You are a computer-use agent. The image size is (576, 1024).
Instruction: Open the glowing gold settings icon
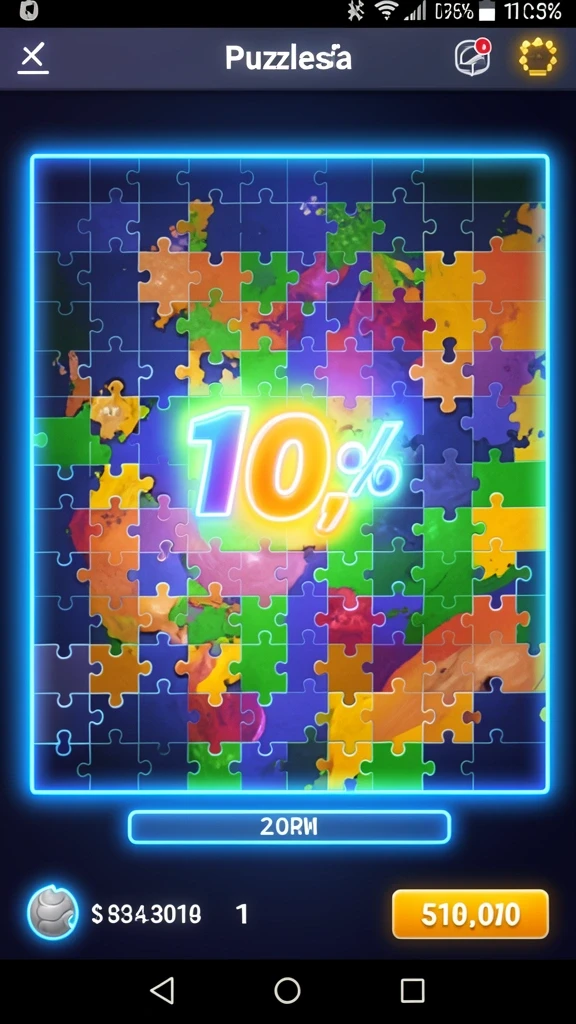538,57
